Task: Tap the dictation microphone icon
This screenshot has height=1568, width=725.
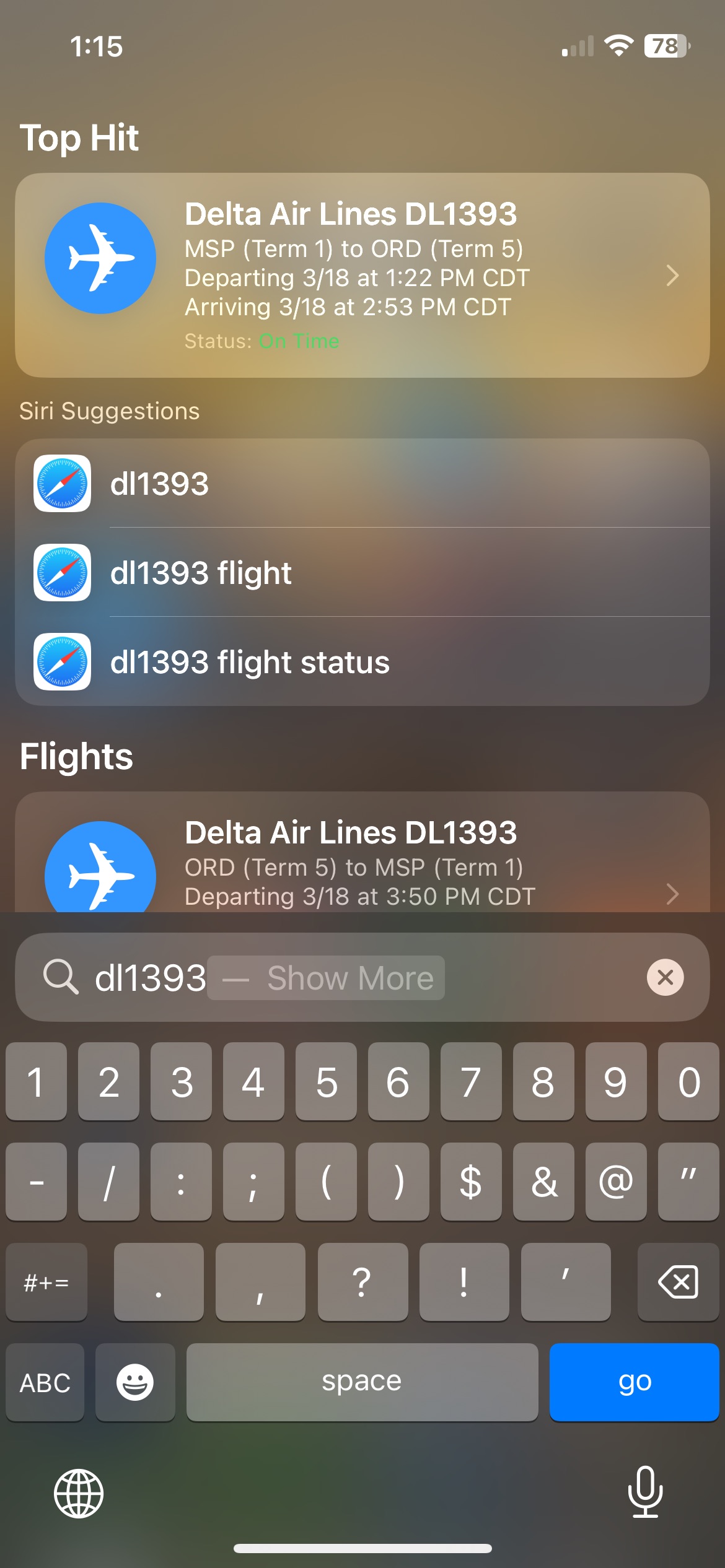Action: (644, 1494)
